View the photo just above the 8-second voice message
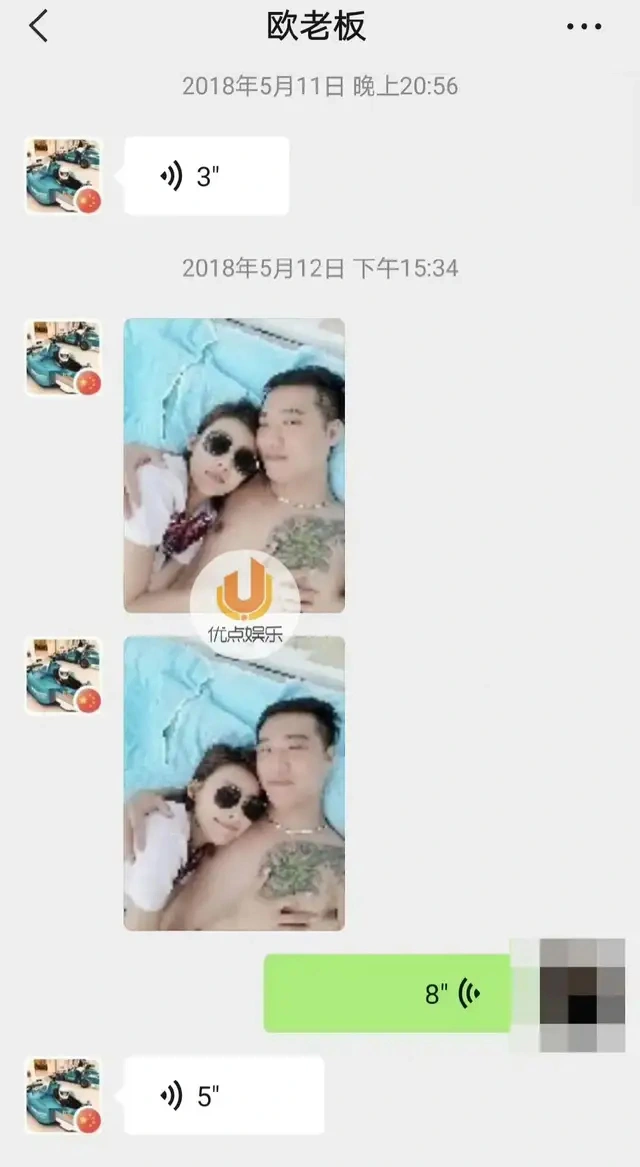This screenshot has width=640, height=1167. coord(234,783)
